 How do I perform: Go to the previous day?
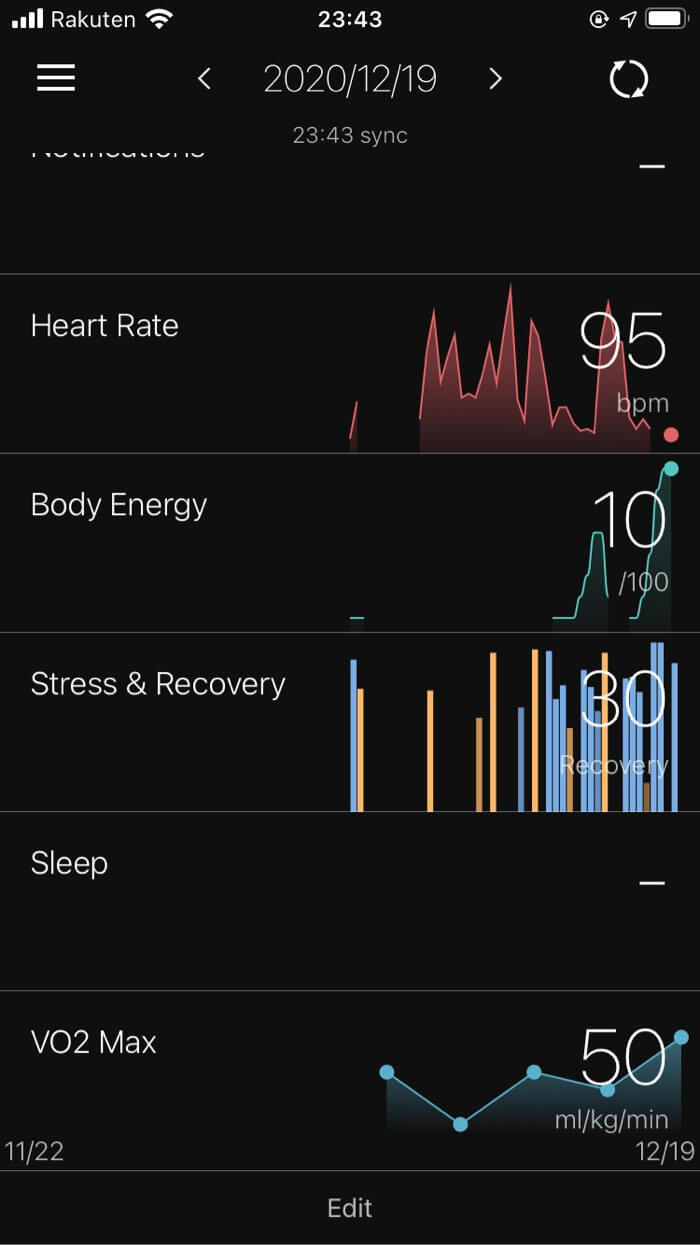[x=204, y=79]
